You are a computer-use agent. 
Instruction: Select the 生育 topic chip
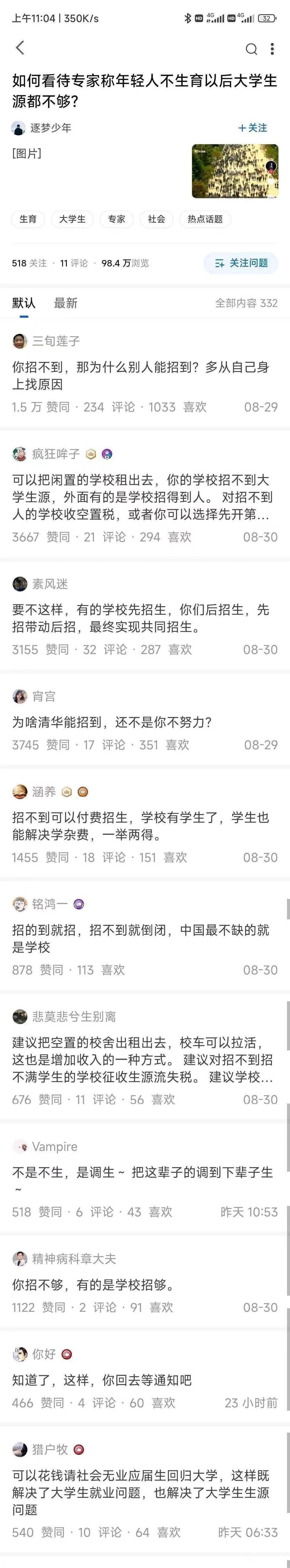(x=28, y=219)
